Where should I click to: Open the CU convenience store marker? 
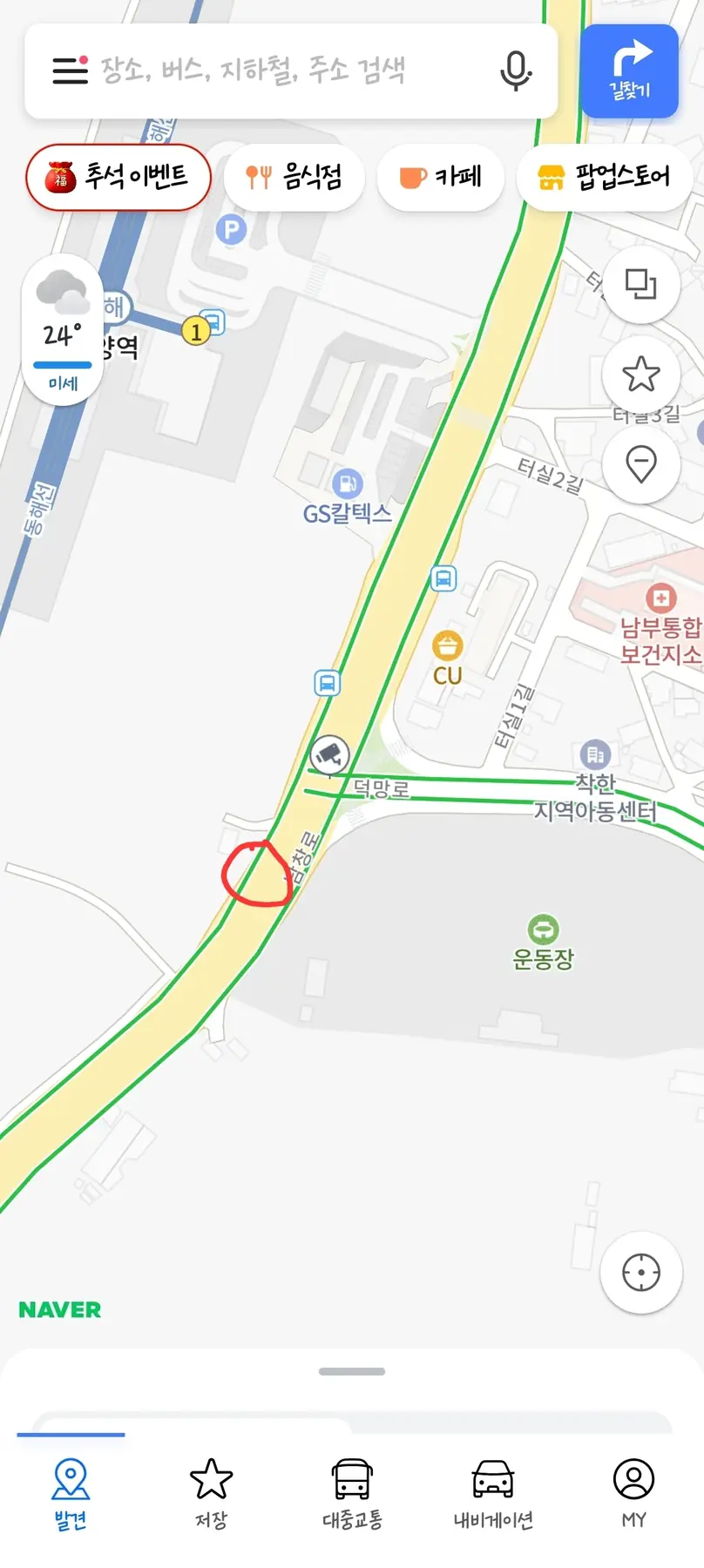(x=448, y=646)
